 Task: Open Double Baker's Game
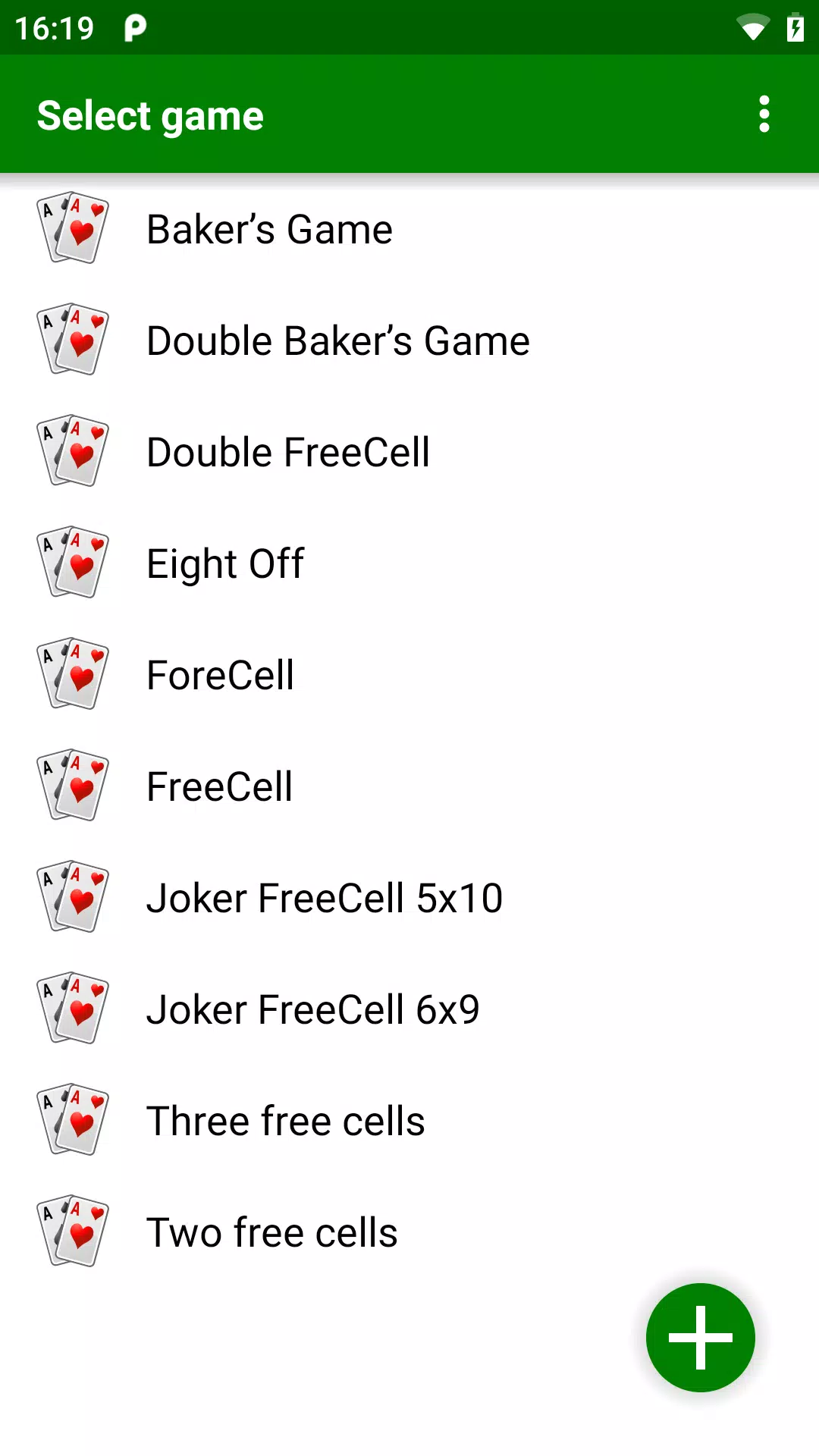point(337,340)
